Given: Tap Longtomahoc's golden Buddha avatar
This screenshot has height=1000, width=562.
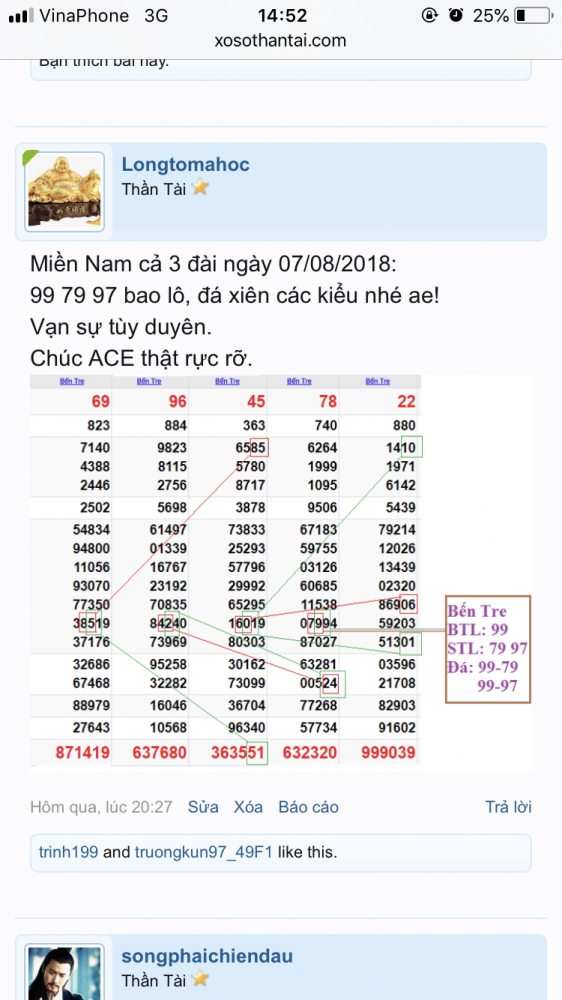Looking at the screenshot, I should (x=64, y=191).
